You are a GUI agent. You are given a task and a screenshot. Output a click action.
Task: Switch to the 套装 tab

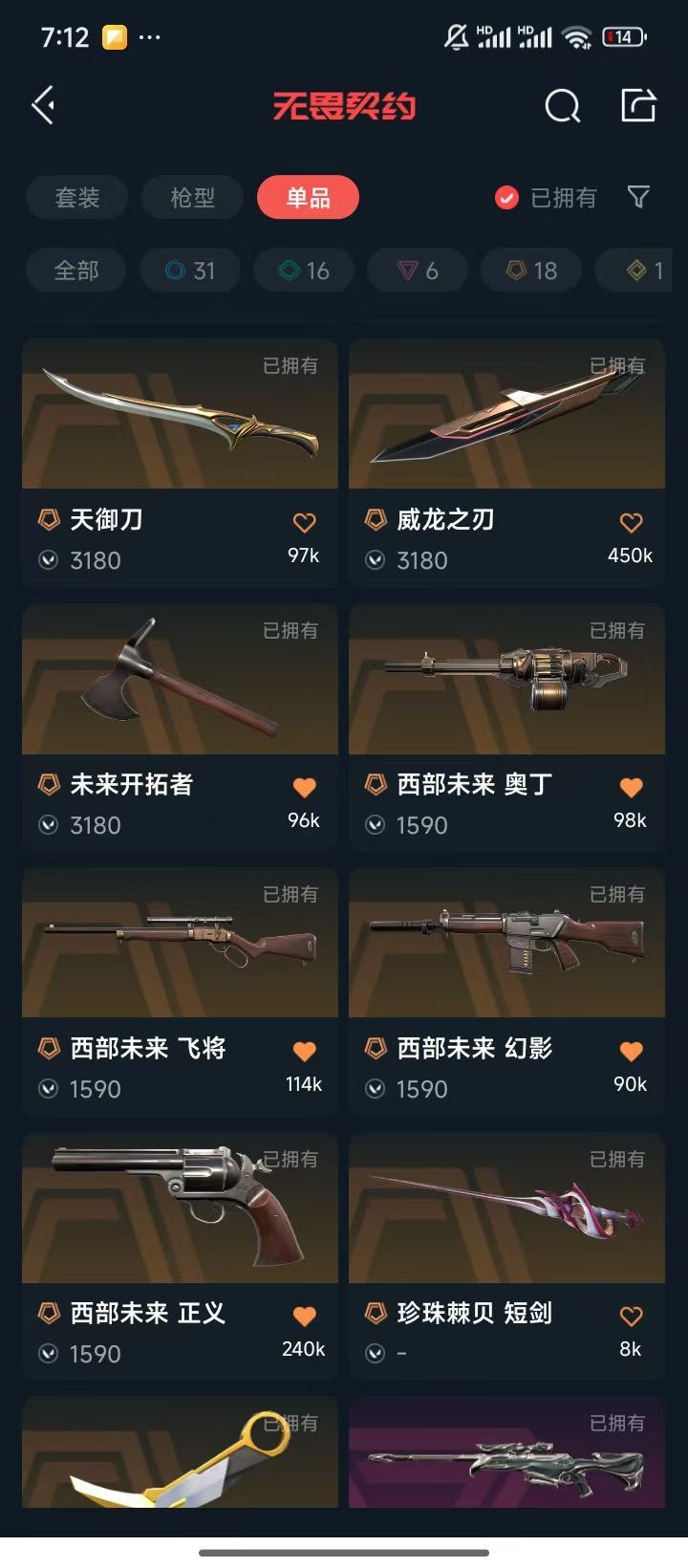pyautogui.click(x=77, y=198)
